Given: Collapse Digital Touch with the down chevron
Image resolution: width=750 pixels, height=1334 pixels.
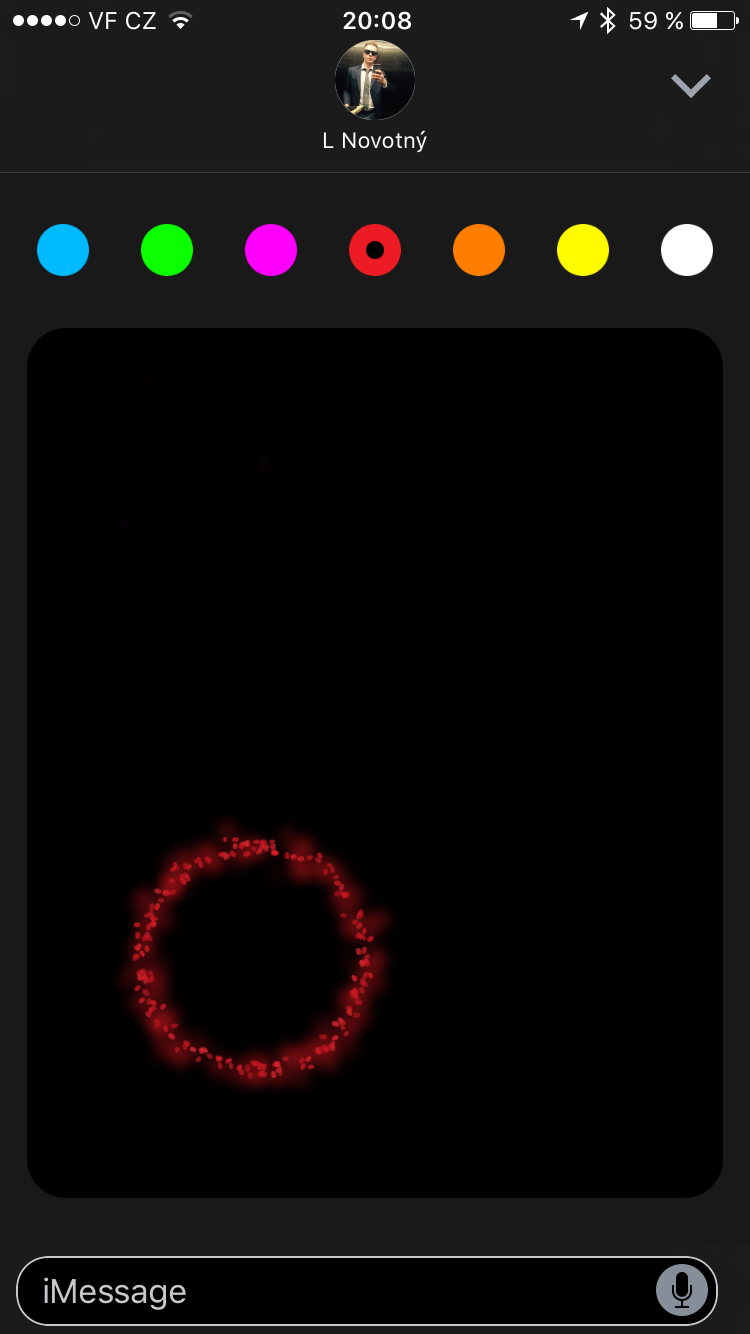Looking at the screenshot, I should pos(690,86).
